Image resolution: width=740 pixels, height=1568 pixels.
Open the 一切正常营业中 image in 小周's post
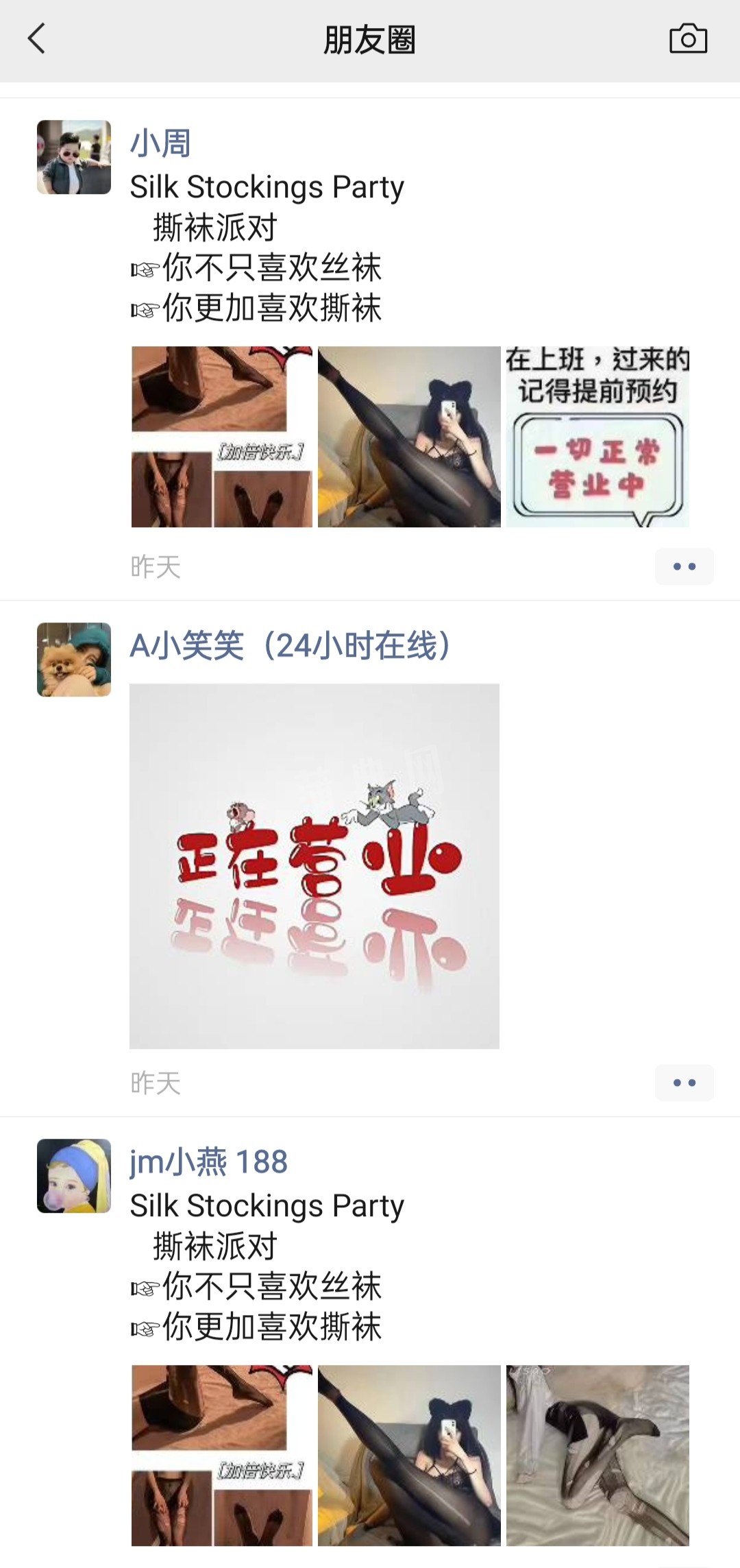pos(597,437)
